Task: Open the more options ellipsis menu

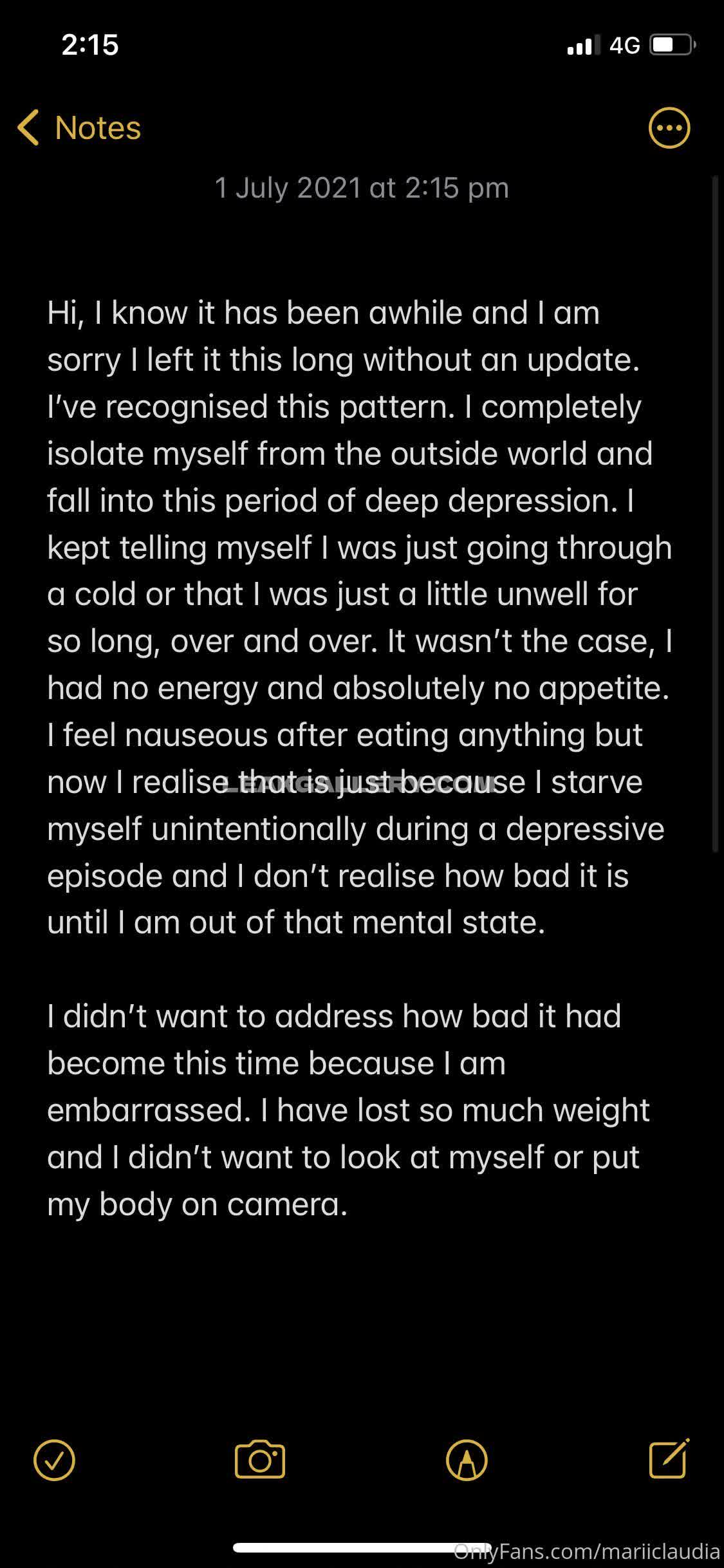Action: pos(669,128)
